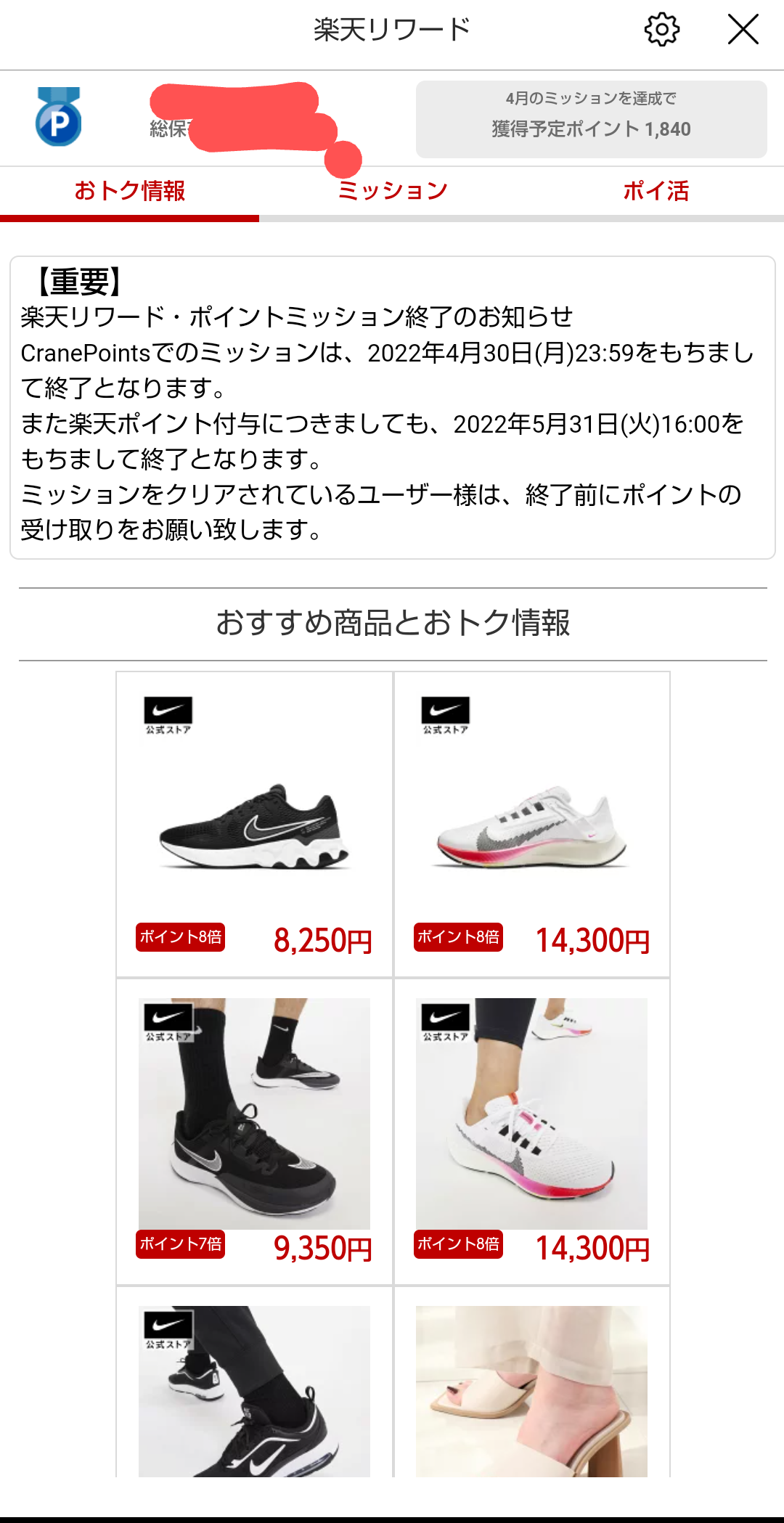This screenshot has width=784, height=1523.
Task: Open the black Nike sneakers card with black pants
Action: coord(254,1390)
